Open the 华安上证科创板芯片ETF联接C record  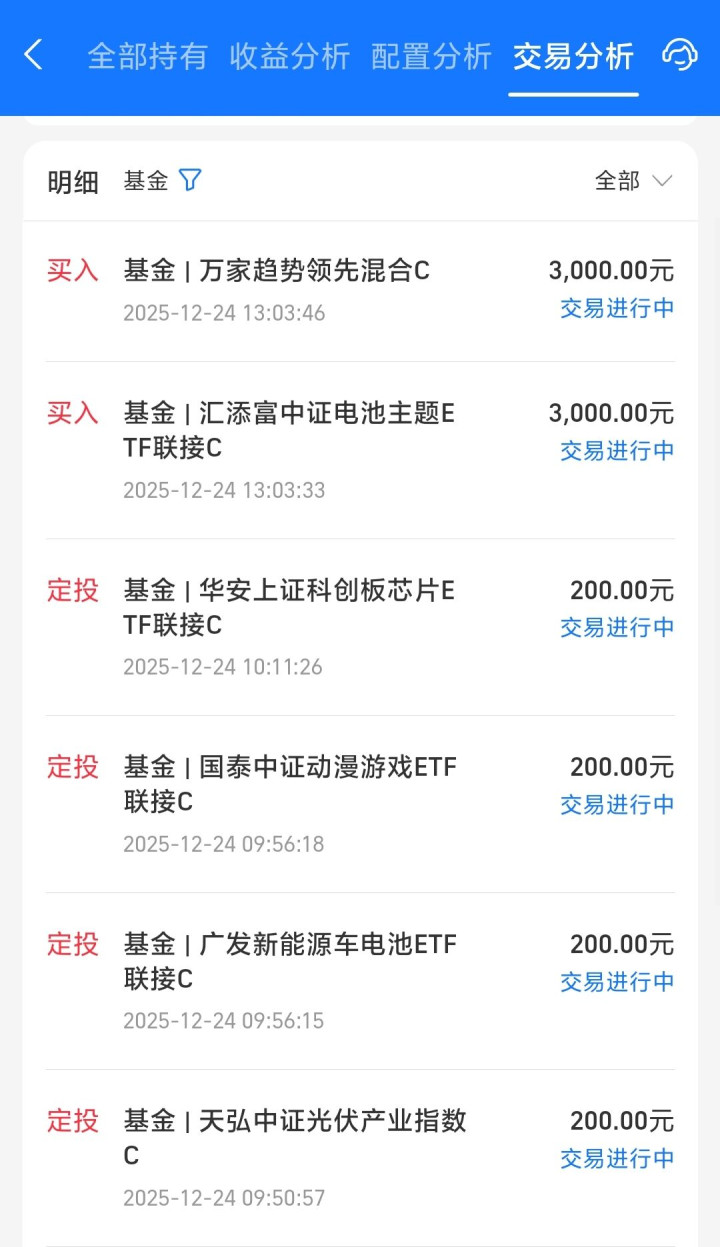360,626
